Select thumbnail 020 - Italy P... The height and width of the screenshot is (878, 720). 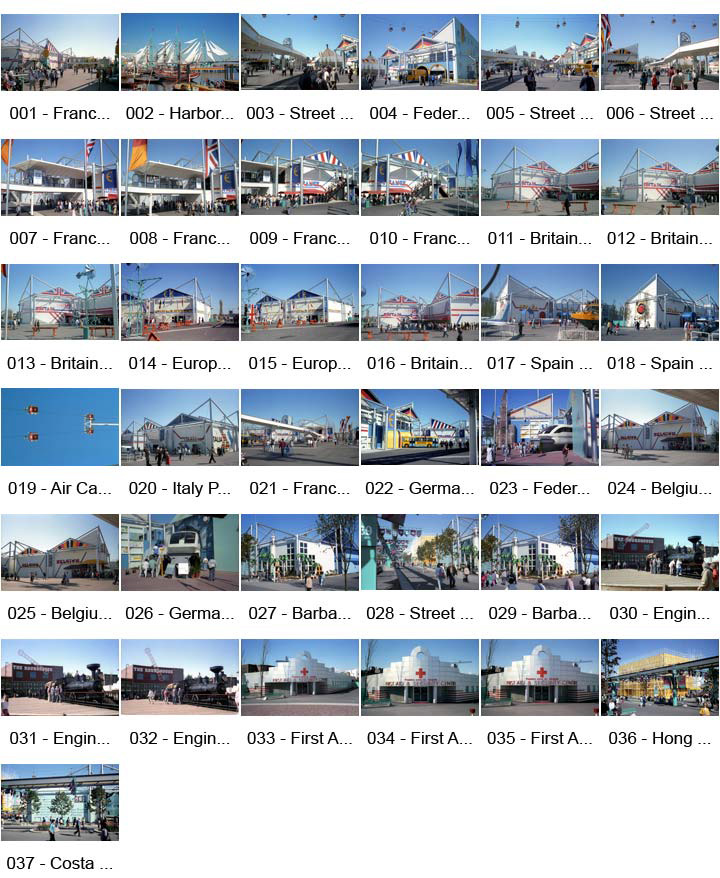[180, 427]
